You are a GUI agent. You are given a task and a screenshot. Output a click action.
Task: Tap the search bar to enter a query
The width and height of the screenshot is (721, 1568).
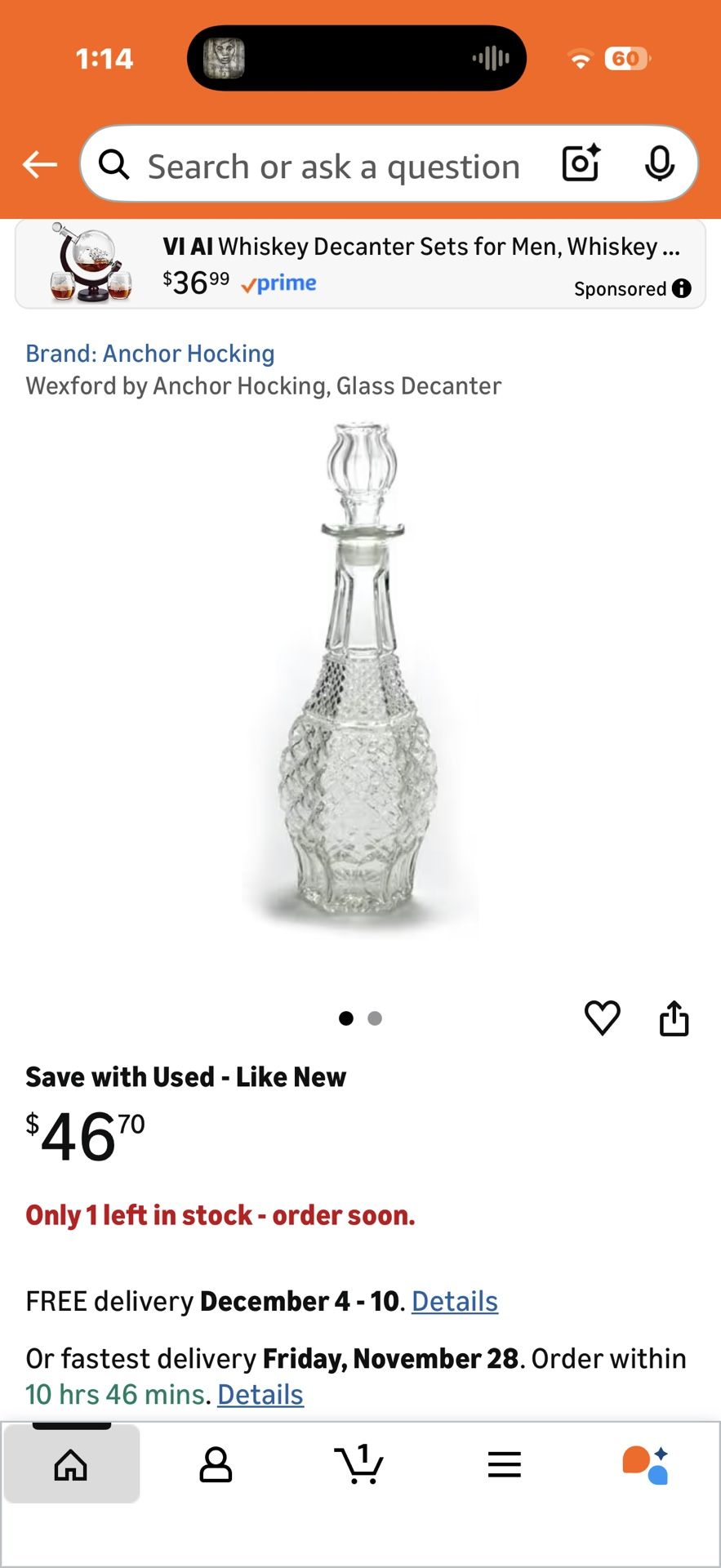[x=343, y=164]
